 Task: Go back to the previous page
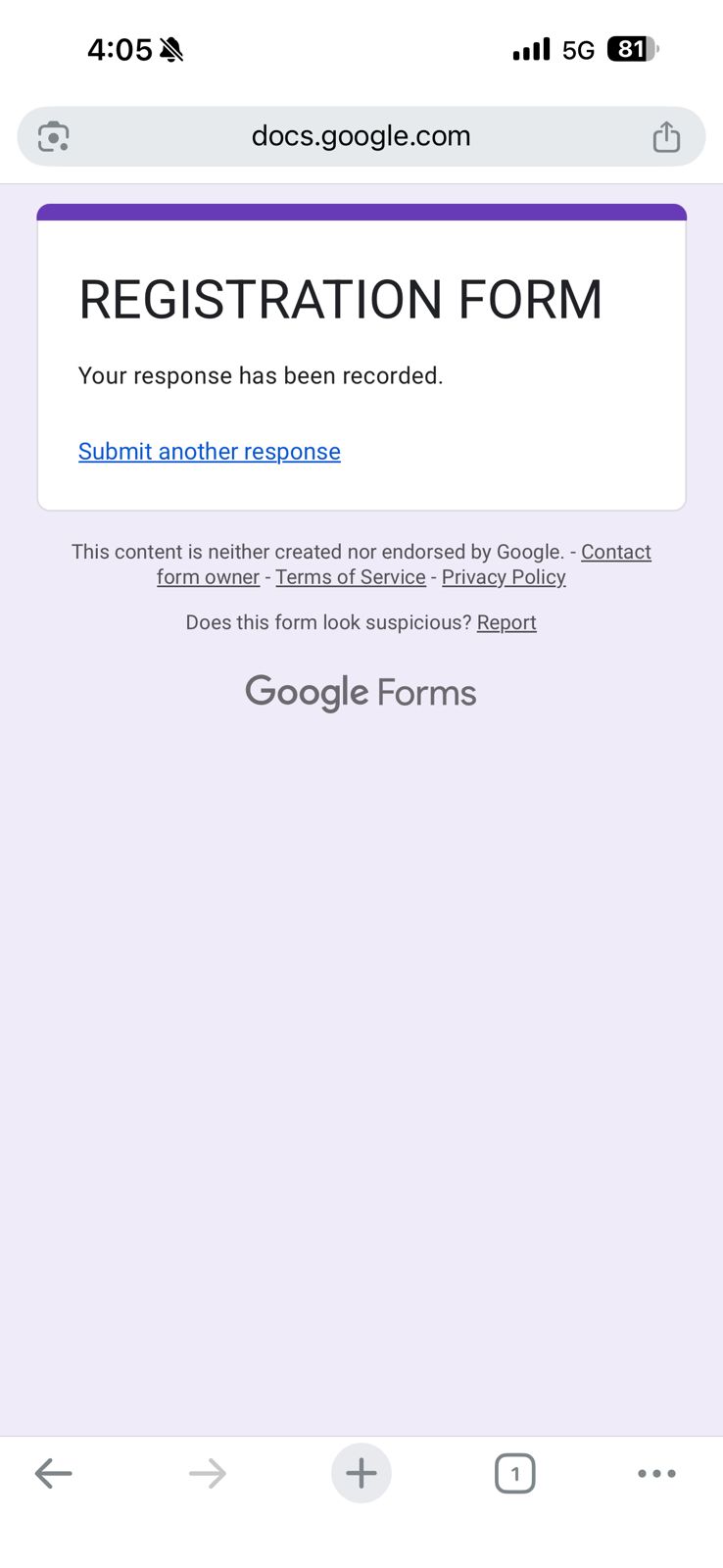54,1473
